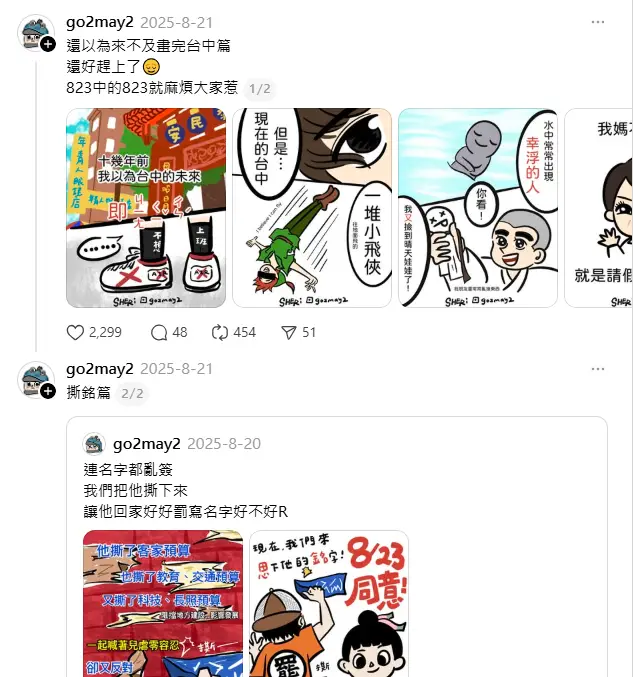The height and width of the screenshot is (677, 633).
Task: Share the first post via send icon
Action: click(288, 333)
